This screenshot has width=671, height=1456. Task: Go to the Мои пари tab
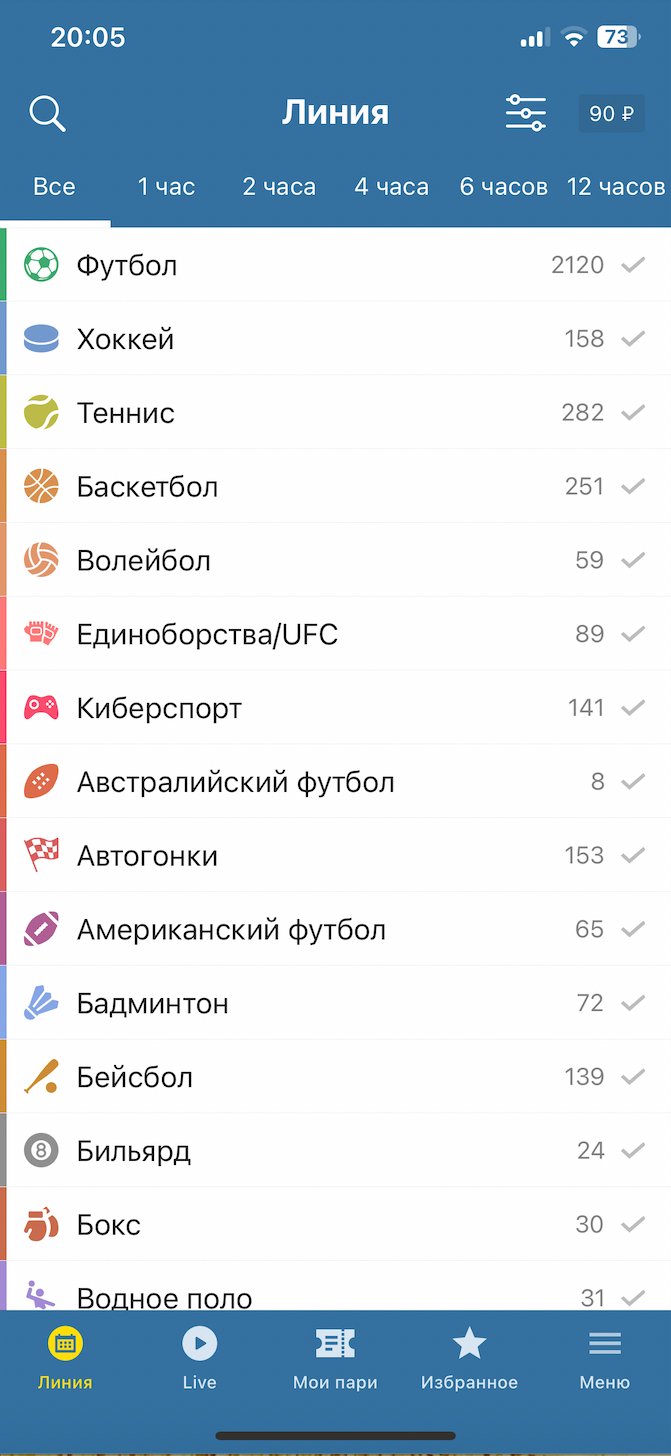coord(335,1358)
